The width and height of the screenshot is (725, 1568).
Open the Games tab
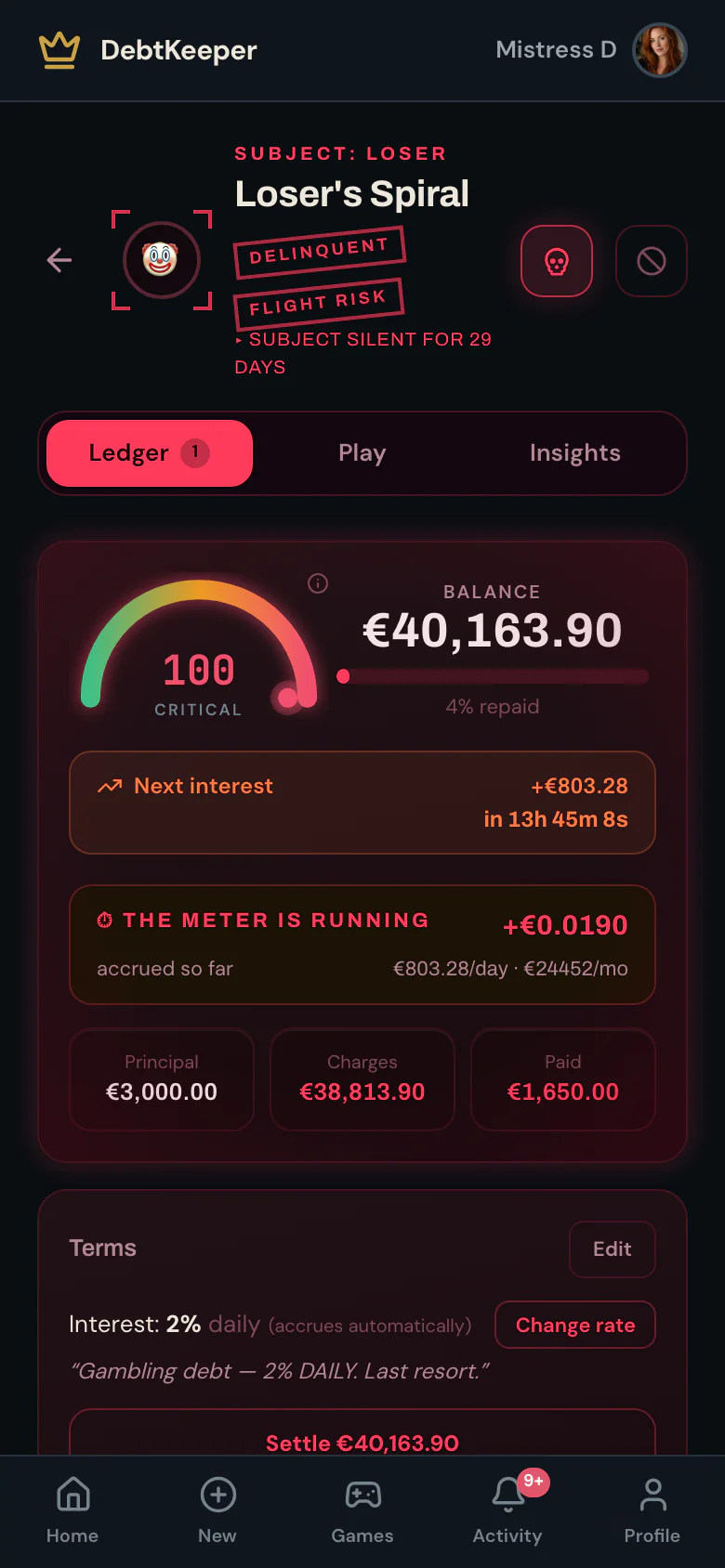click(x=362, y=1511)
